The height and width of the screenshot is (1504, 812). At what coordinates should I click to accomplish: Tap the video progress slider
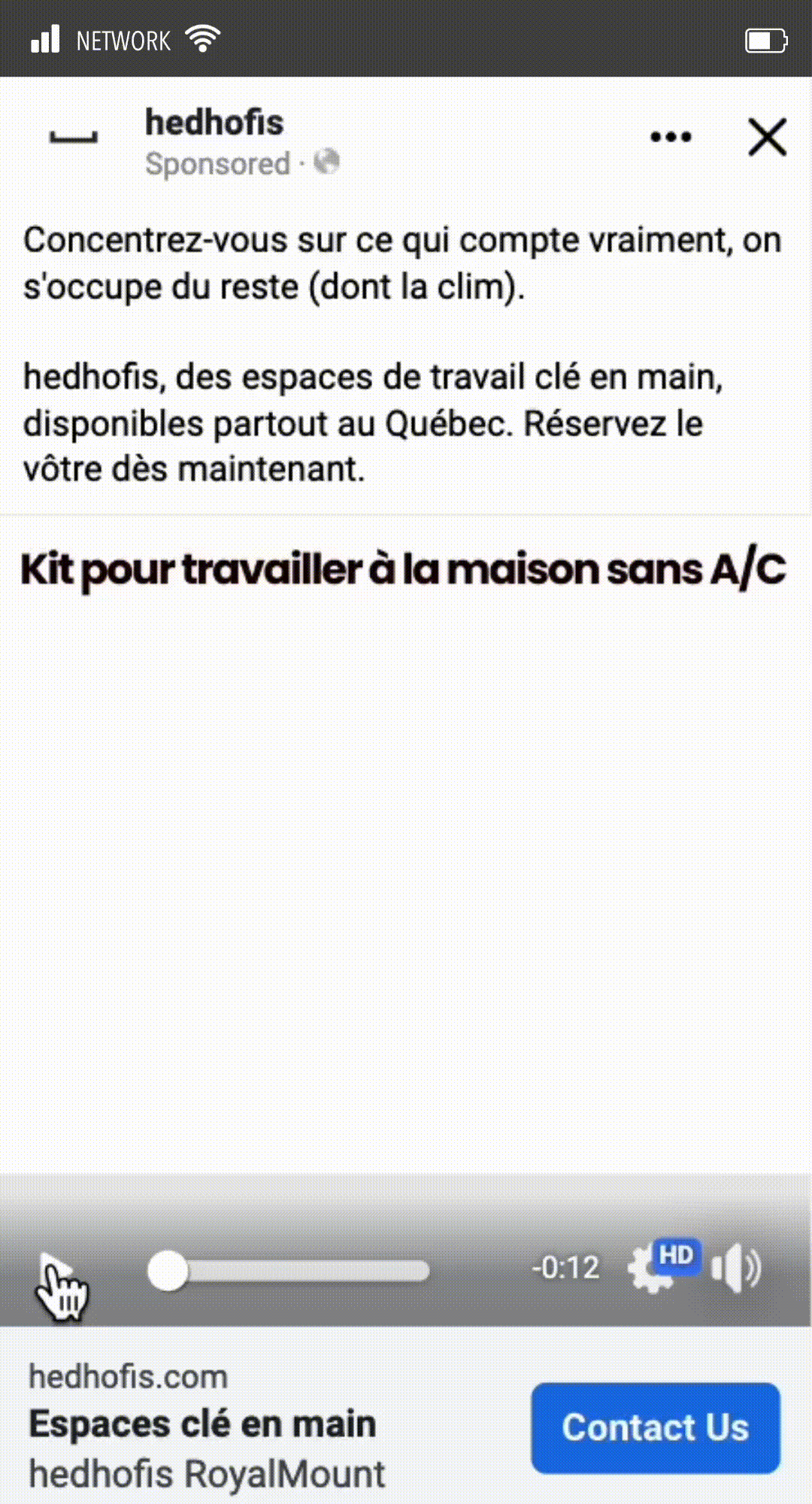click(x=289, y=1271)
